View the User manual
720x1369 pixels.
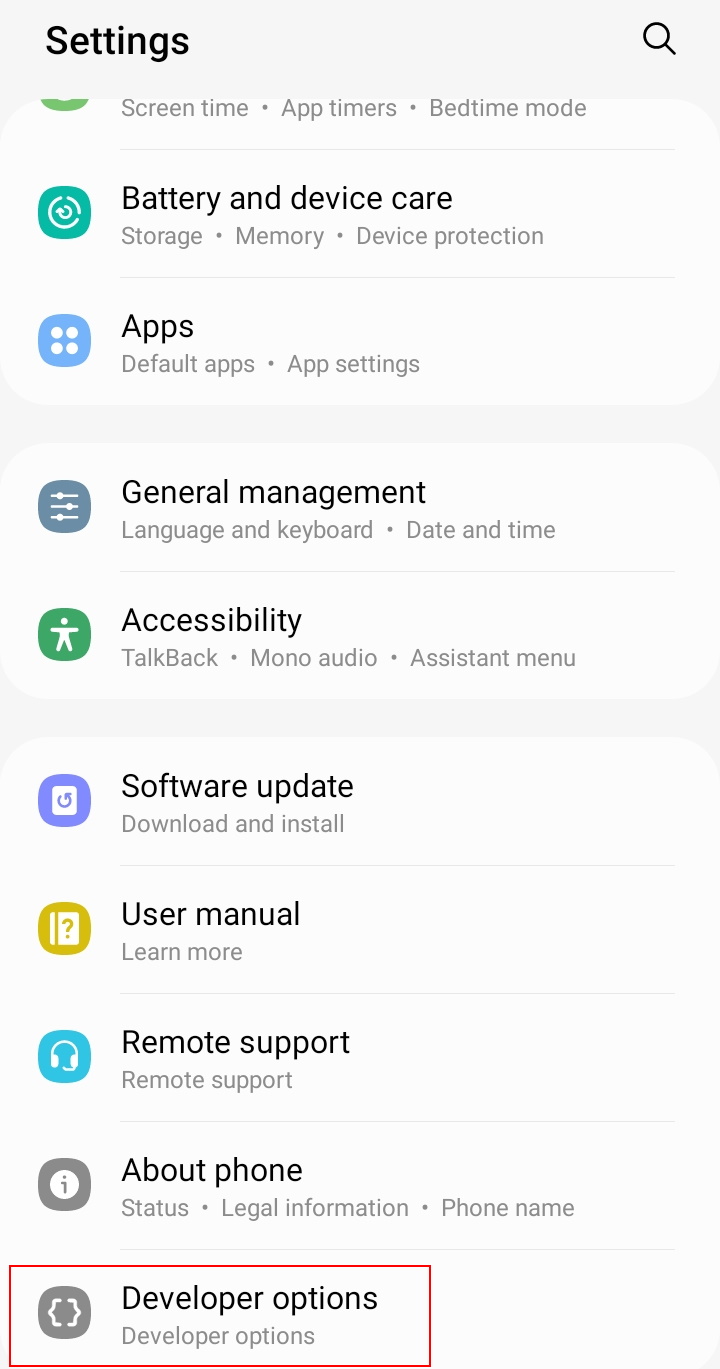[x=211, y=930]
